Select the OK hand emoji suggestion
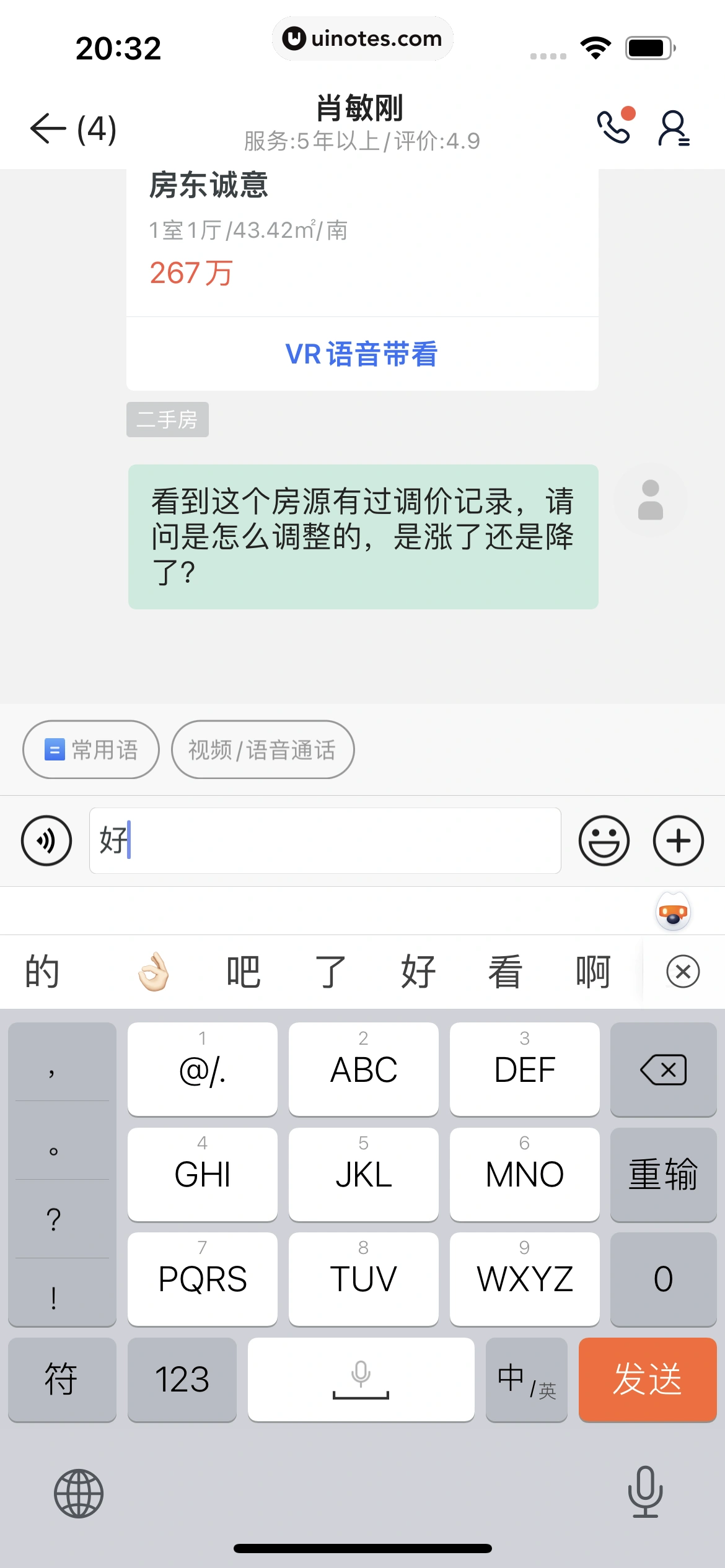The image size is (725, 1568). pyautogui.click(x=154, y=972)
